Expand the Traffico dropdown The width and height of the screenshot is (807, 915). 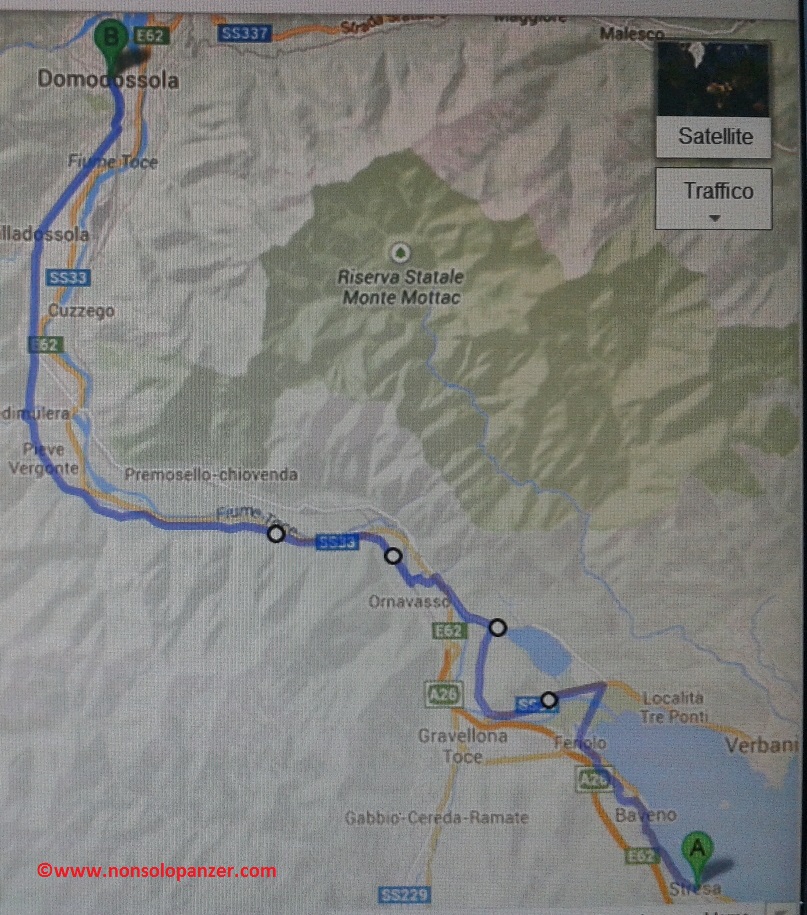(x=713, y=198)
